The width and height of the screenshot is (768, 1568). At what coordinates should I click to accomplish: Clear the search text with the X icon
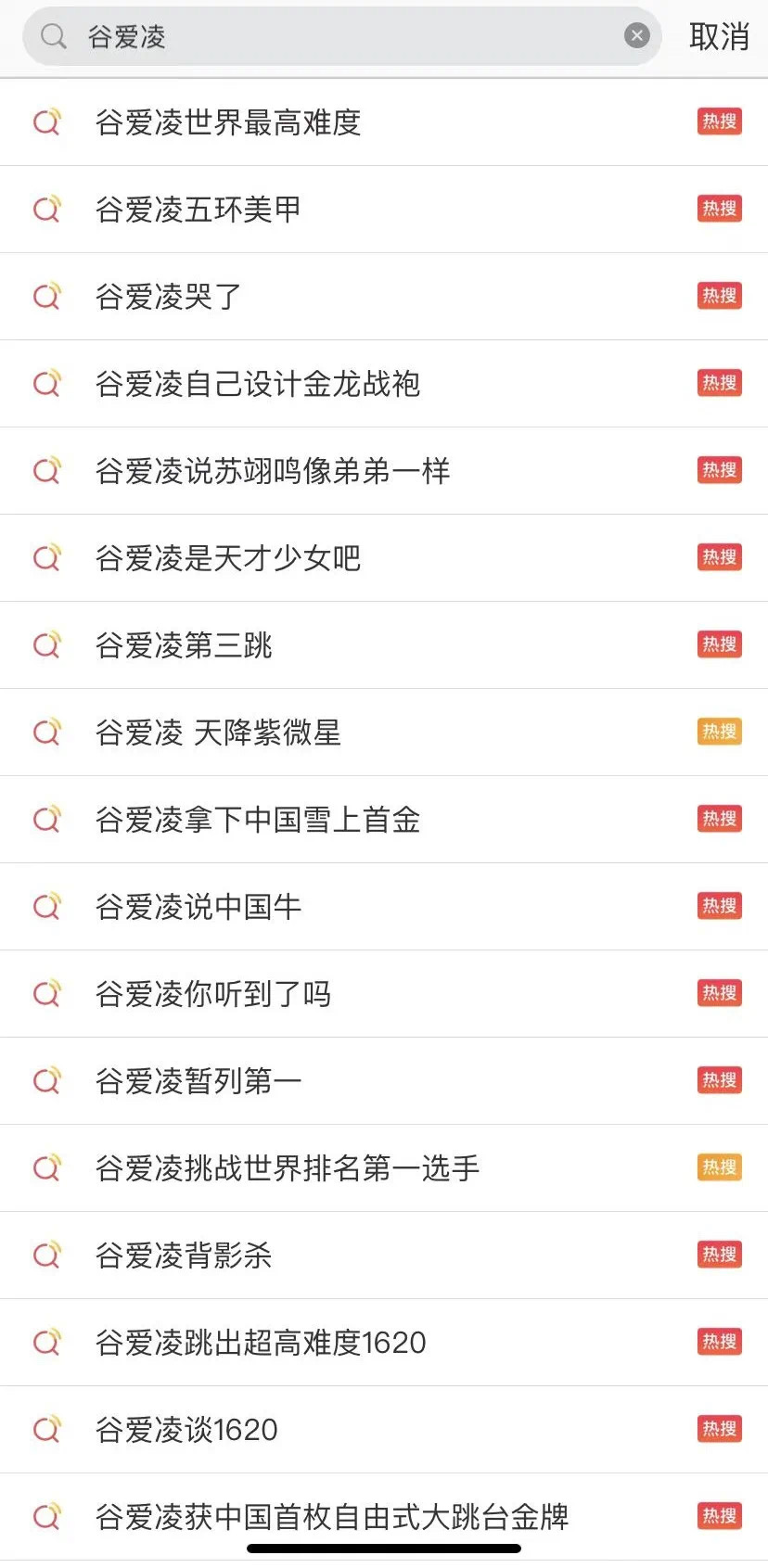636,36
